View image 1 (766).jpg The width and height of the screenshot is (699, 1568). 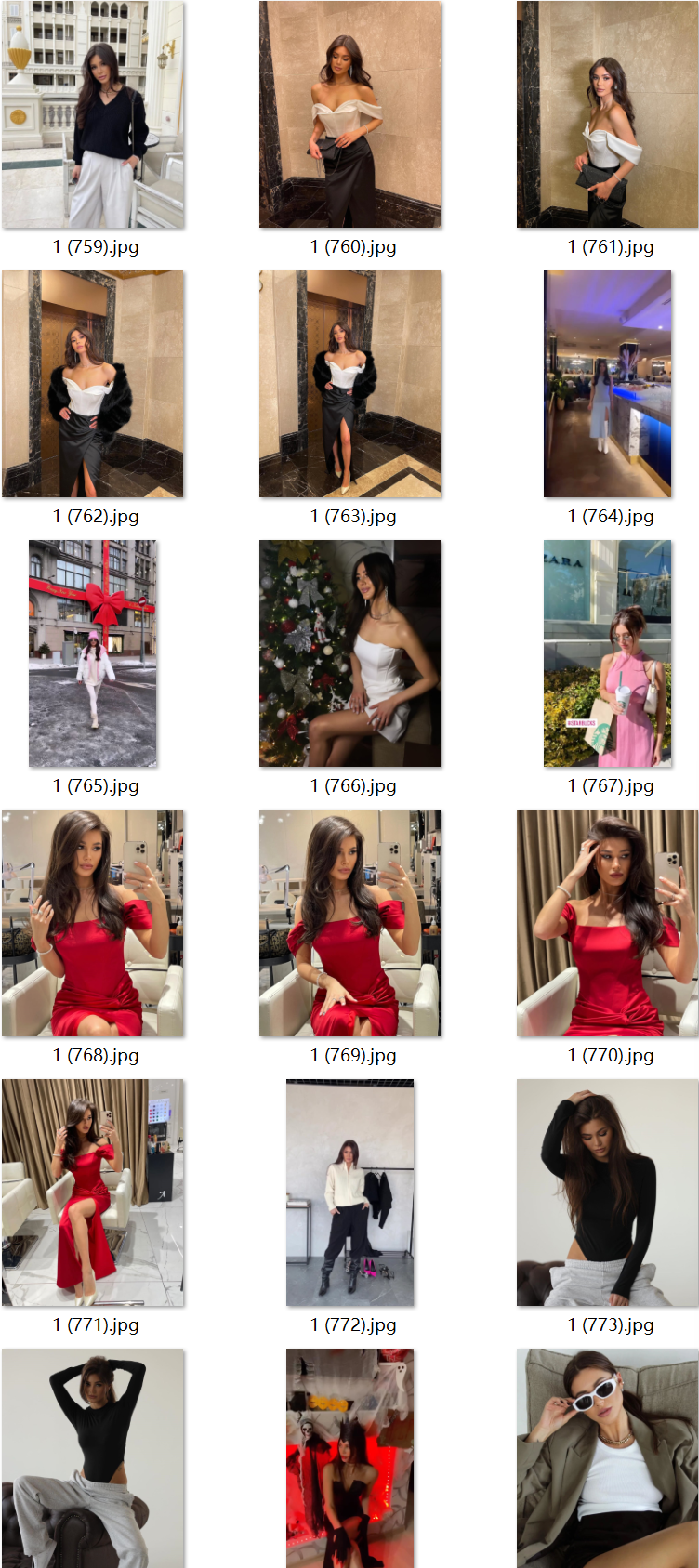349,653
